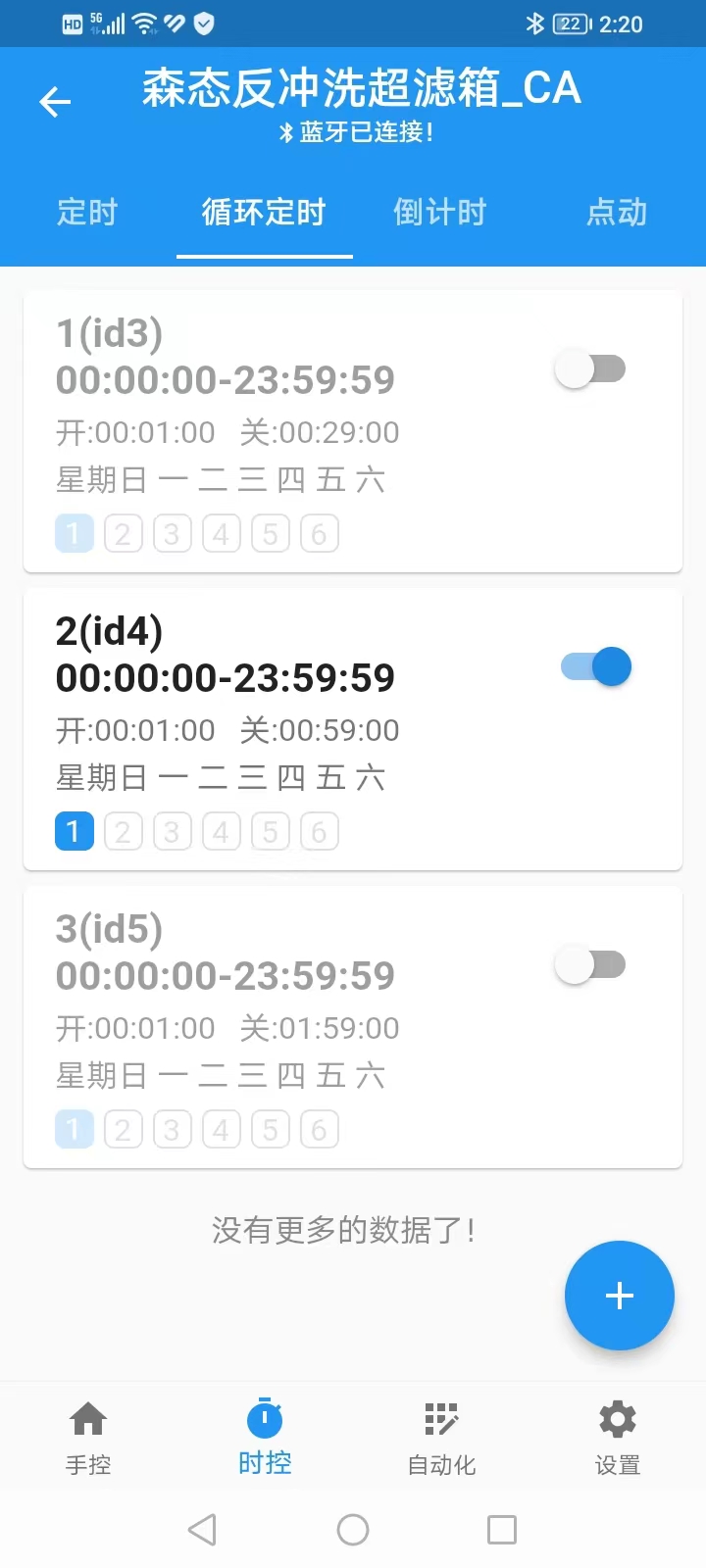This screenshot has width=706, height=1568.
Task: Tap the Android circle home navigation button
Action: point(353,1529)
